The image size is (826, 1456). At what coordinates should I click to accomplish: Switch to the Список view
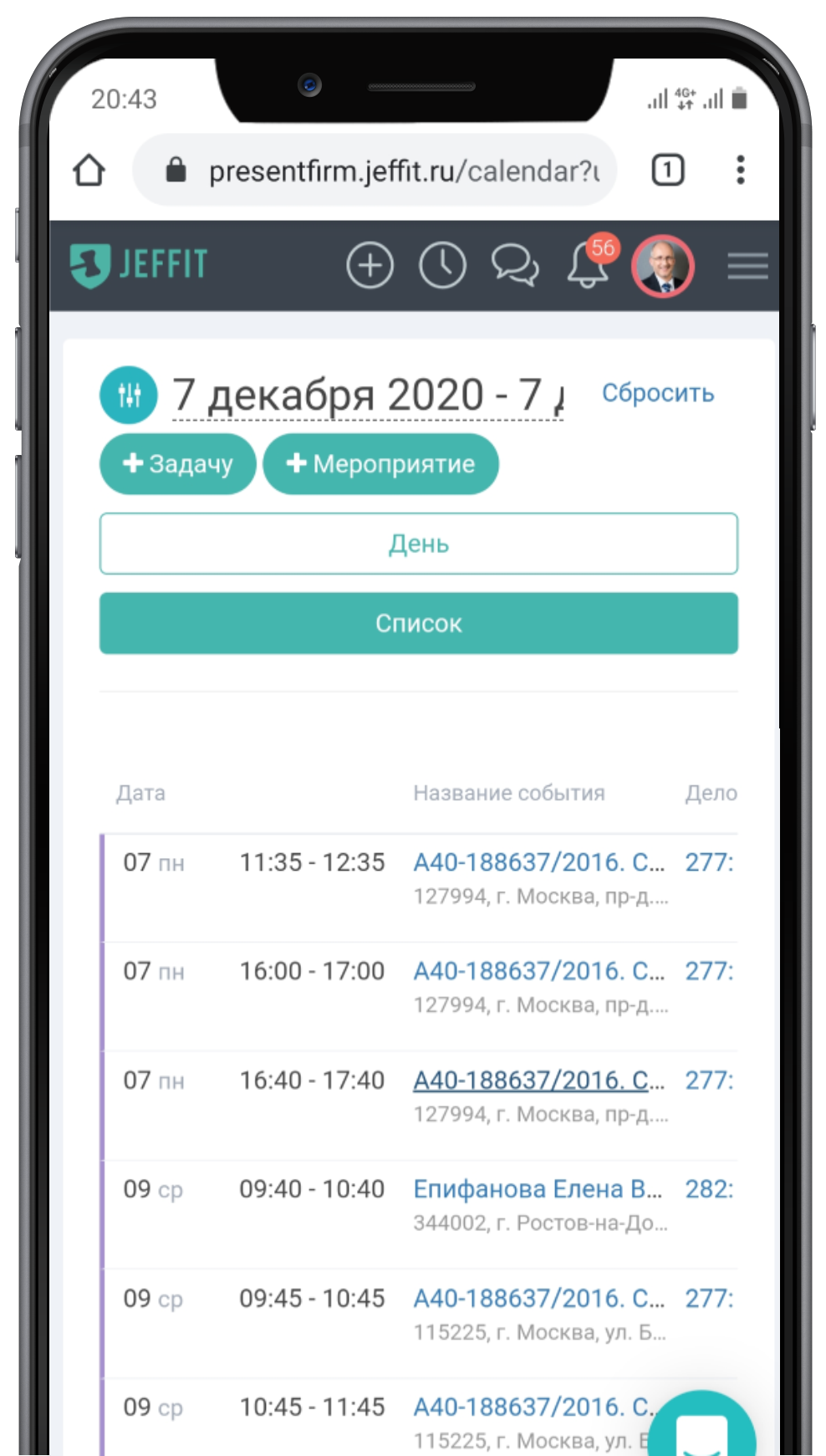click(418, 623)
